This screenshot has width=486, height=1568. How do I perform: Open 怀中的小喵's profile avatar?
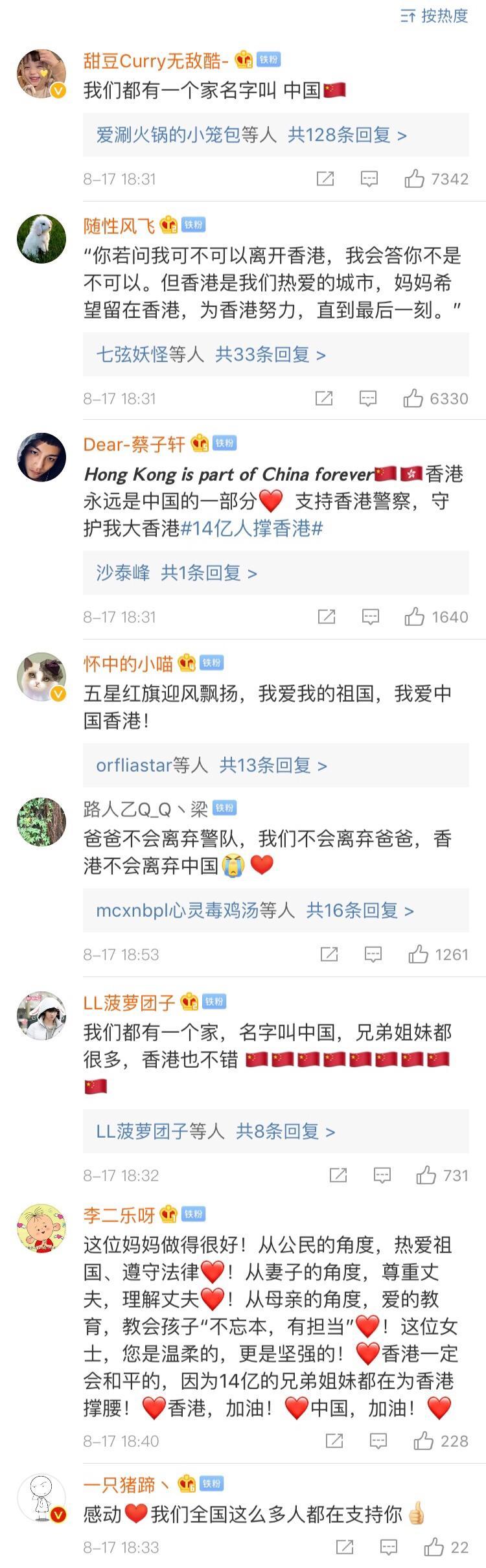[41, 677]
